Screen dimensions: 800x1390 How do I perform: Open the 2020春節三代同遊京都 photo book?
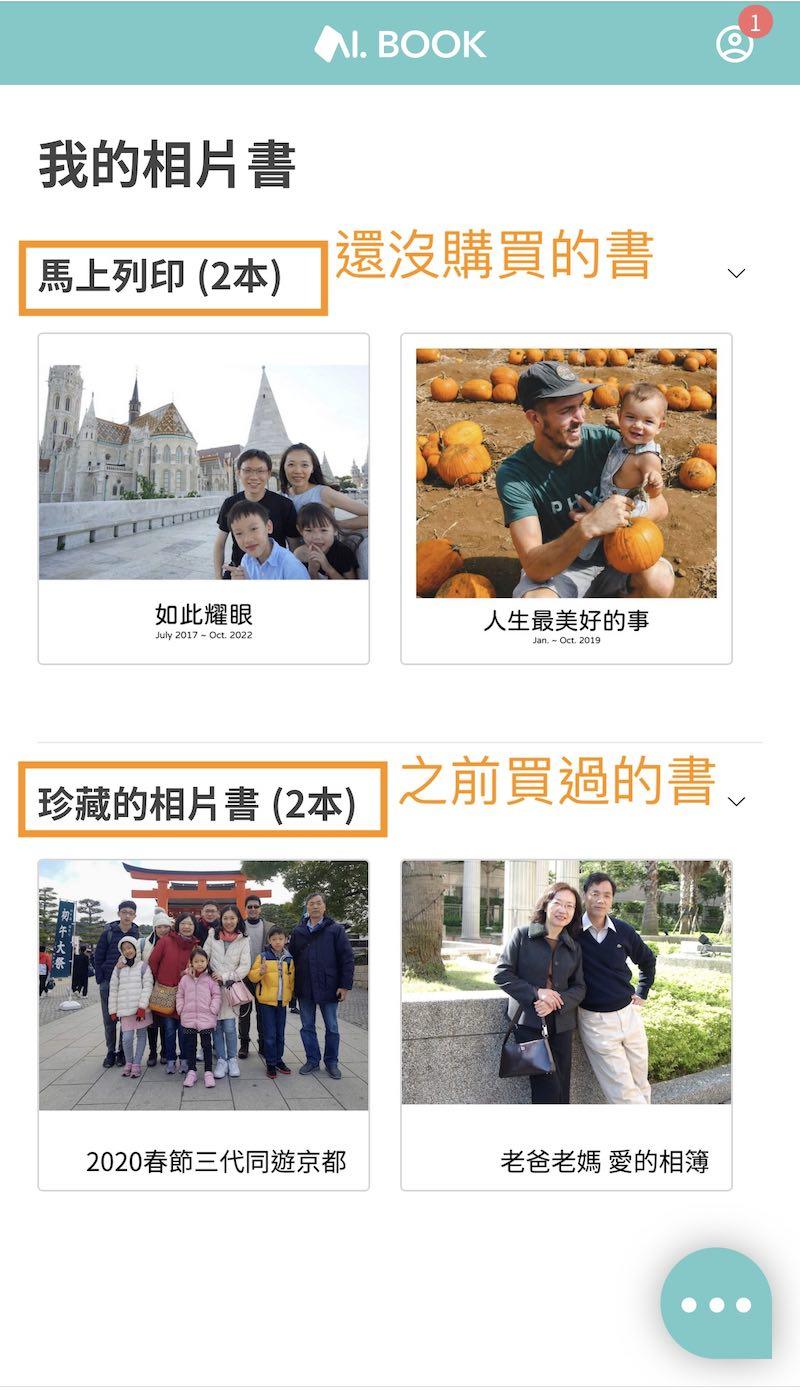point(204,1024)
